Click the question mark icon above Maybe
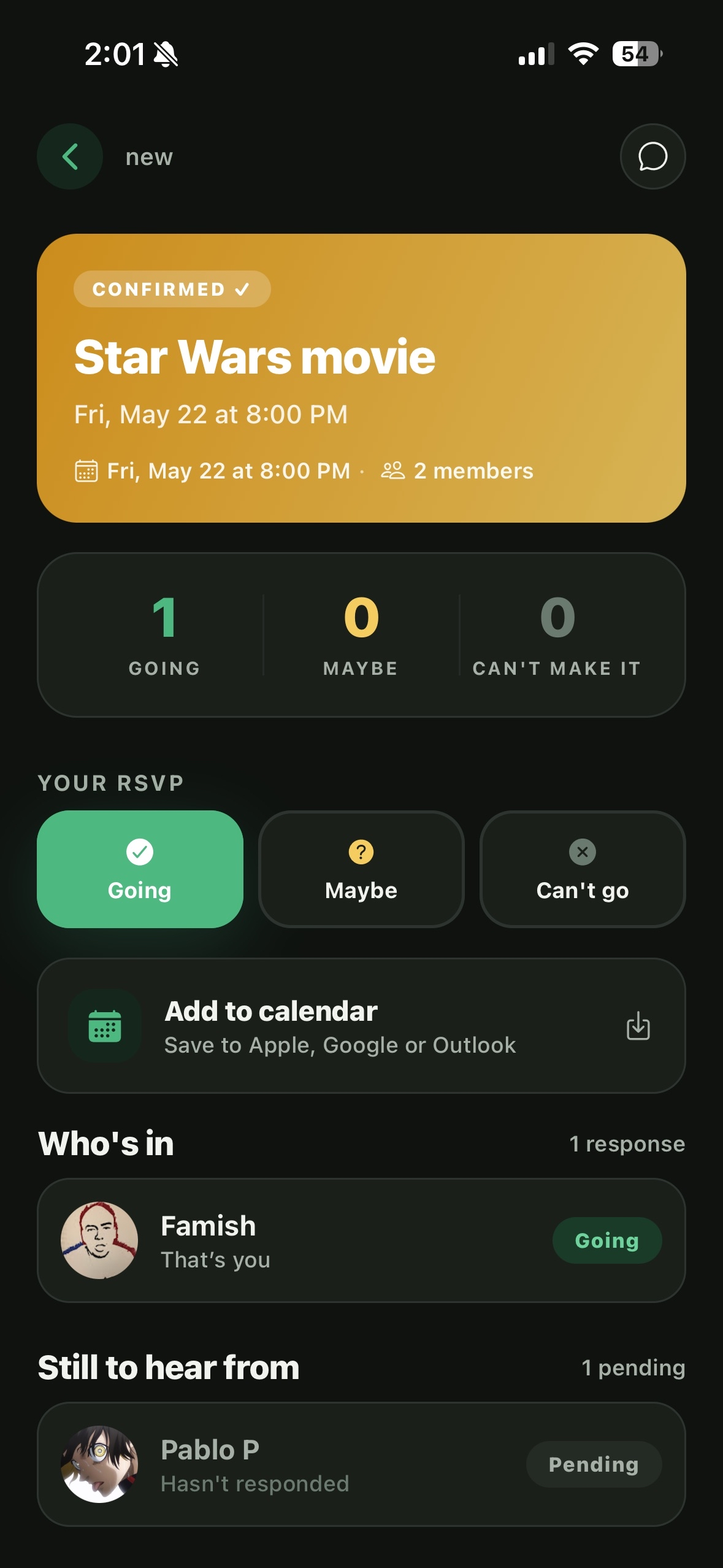 (361, 851)
